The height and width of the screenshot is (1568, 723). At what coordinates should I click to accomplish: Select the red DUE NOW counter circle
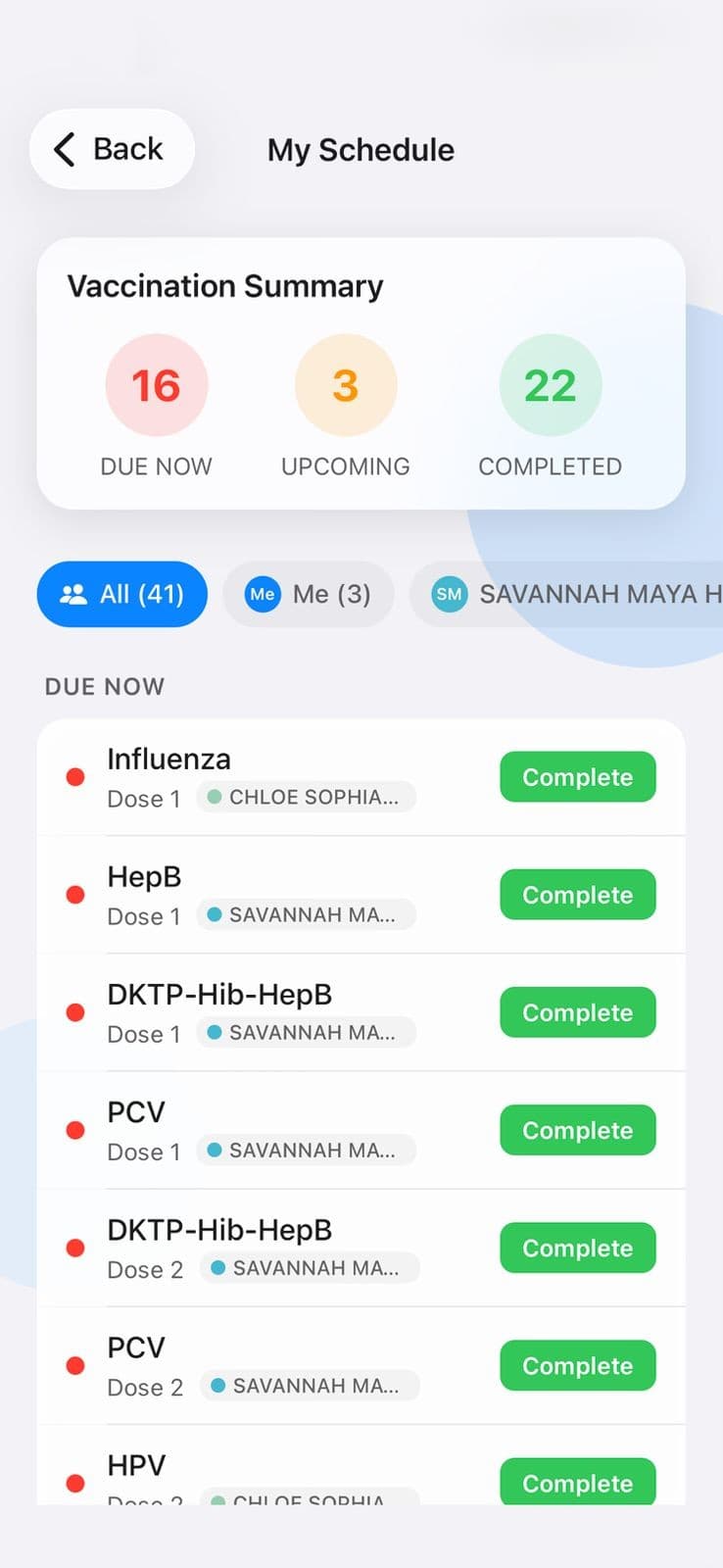pyautogui.click(x=156, y=384)
